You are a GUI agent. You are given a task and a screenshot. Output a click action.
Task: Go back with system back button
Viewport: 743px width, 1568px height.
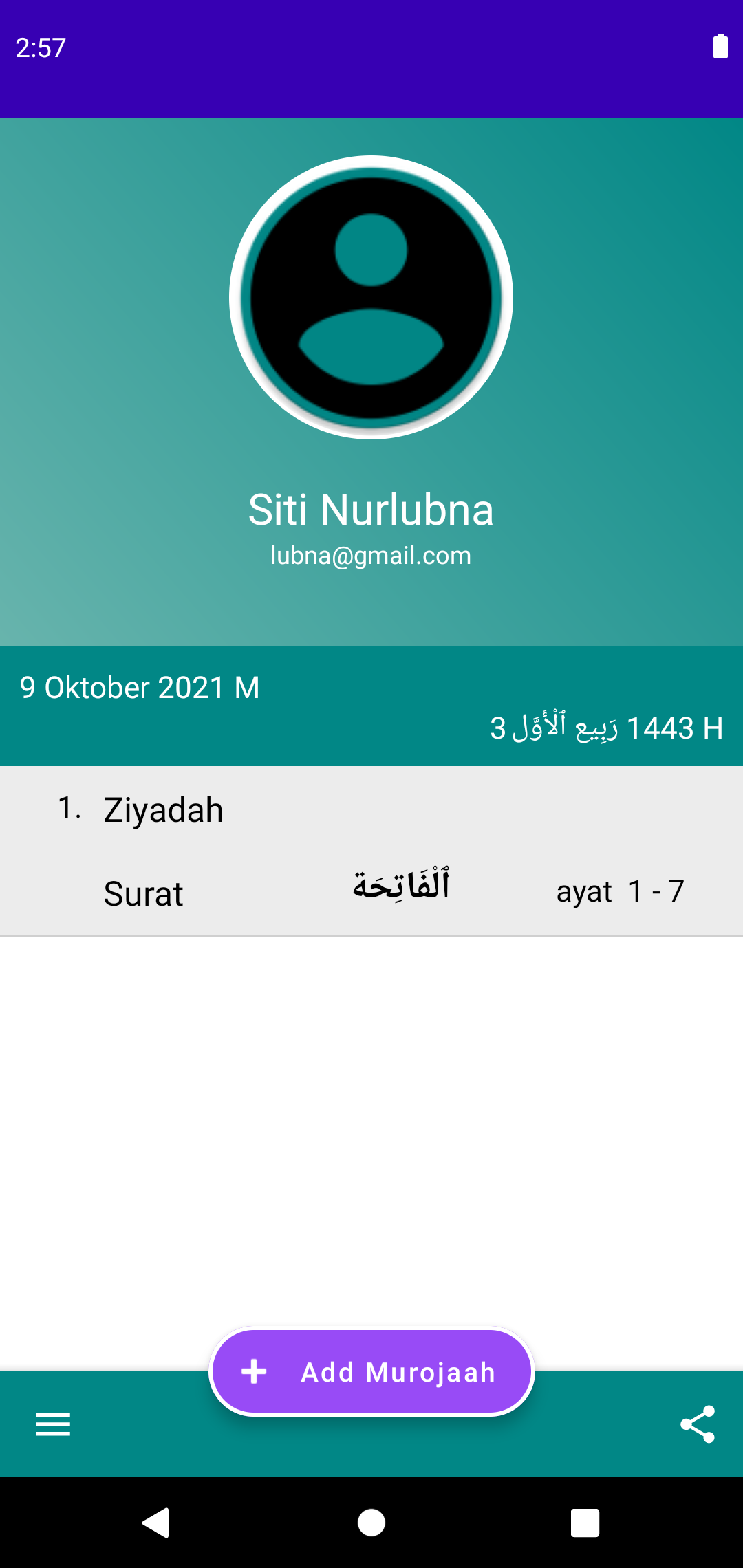pos(156,1523)
